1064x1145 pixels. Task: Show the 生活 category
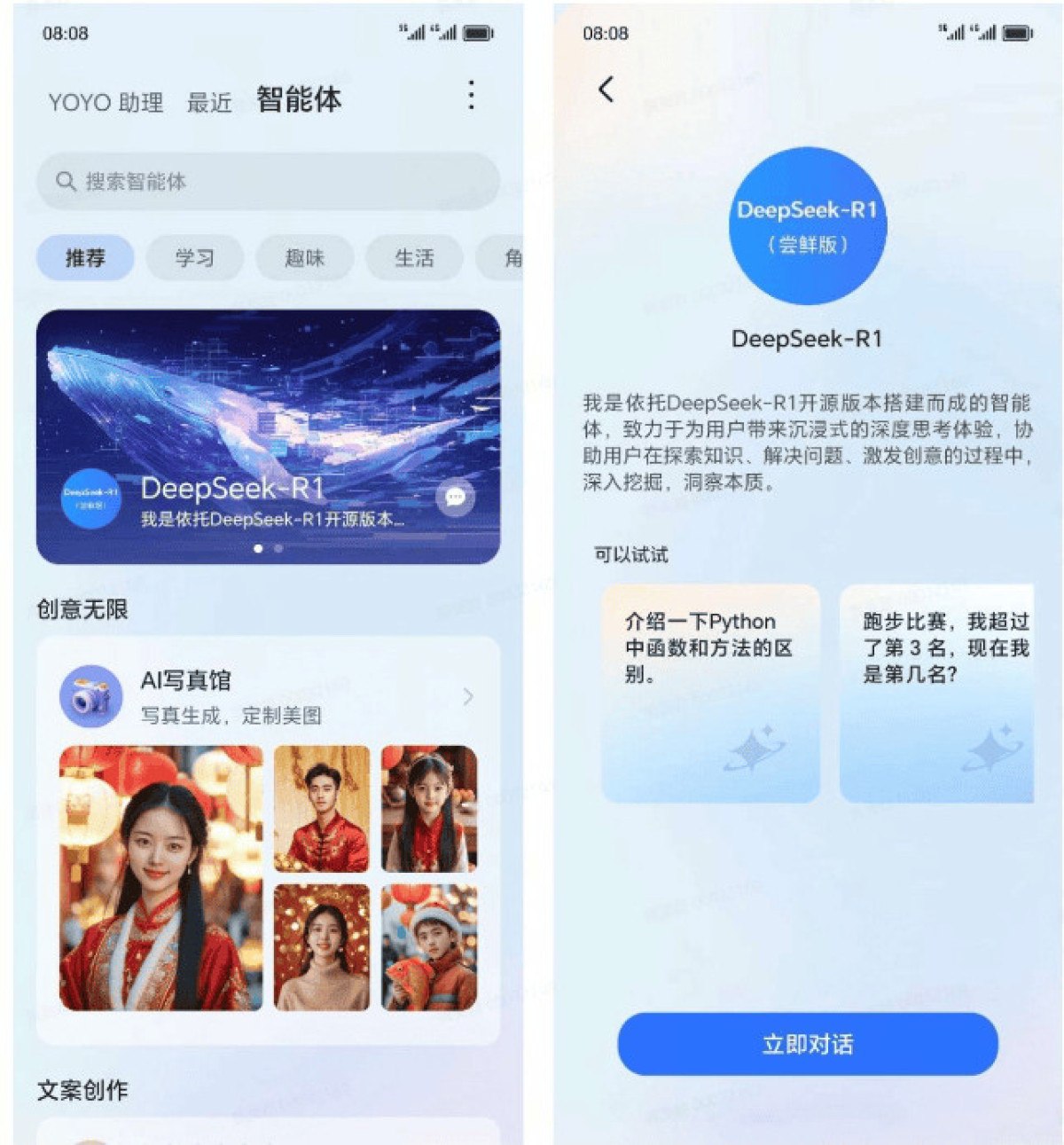(x=414, y=258)
